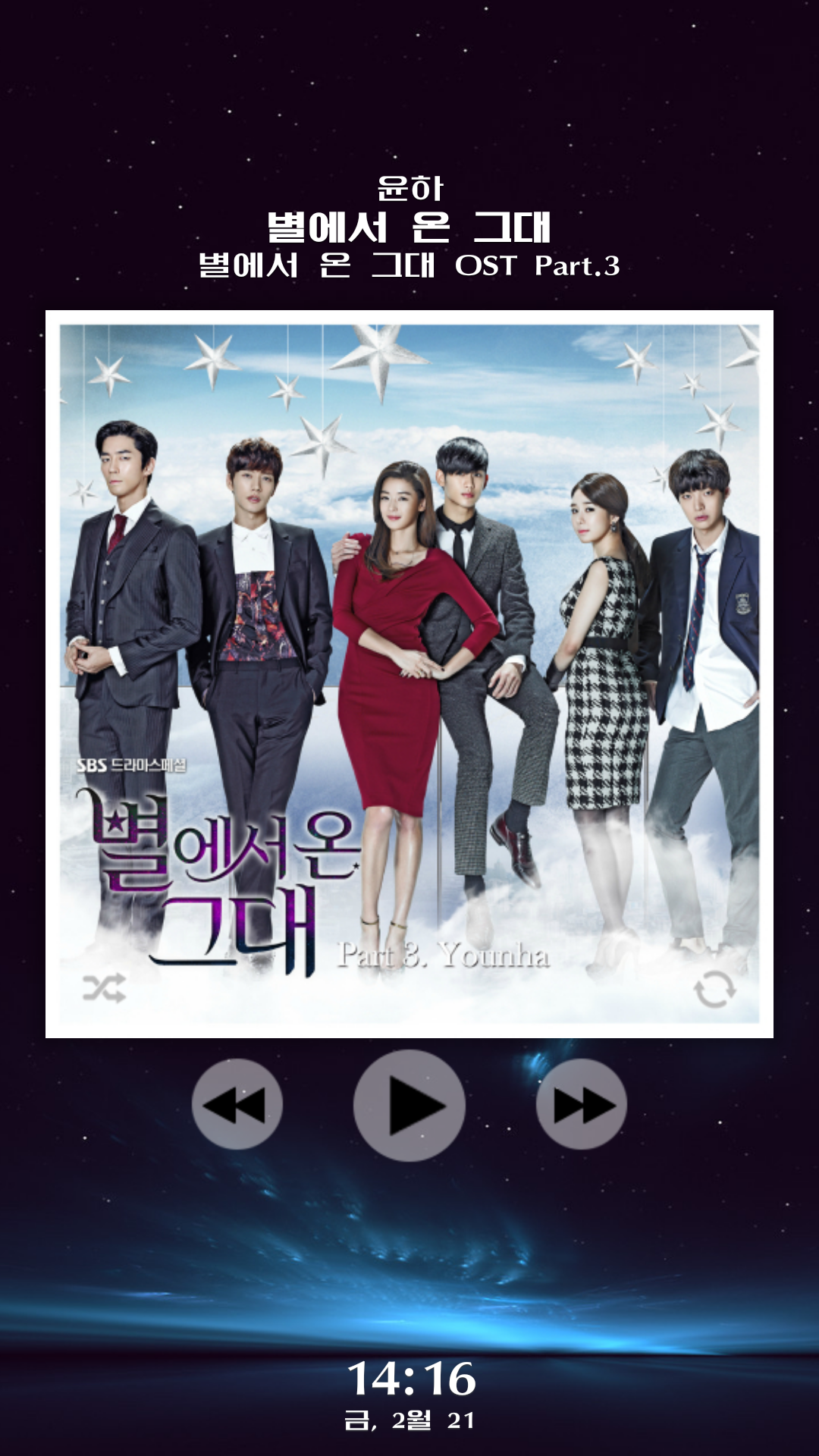Screen dimensions: 819x1456
Task: Toggle repeat mode on the album art
Action: click(714, 989)
